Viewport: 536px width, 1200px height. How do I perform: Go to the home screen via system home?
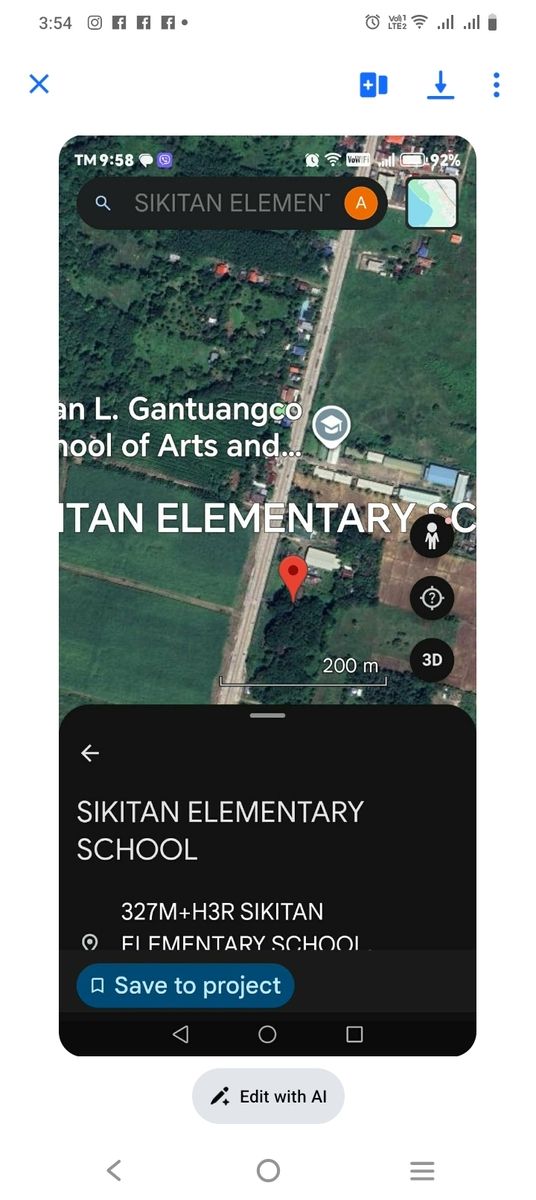click(268, 1170)
